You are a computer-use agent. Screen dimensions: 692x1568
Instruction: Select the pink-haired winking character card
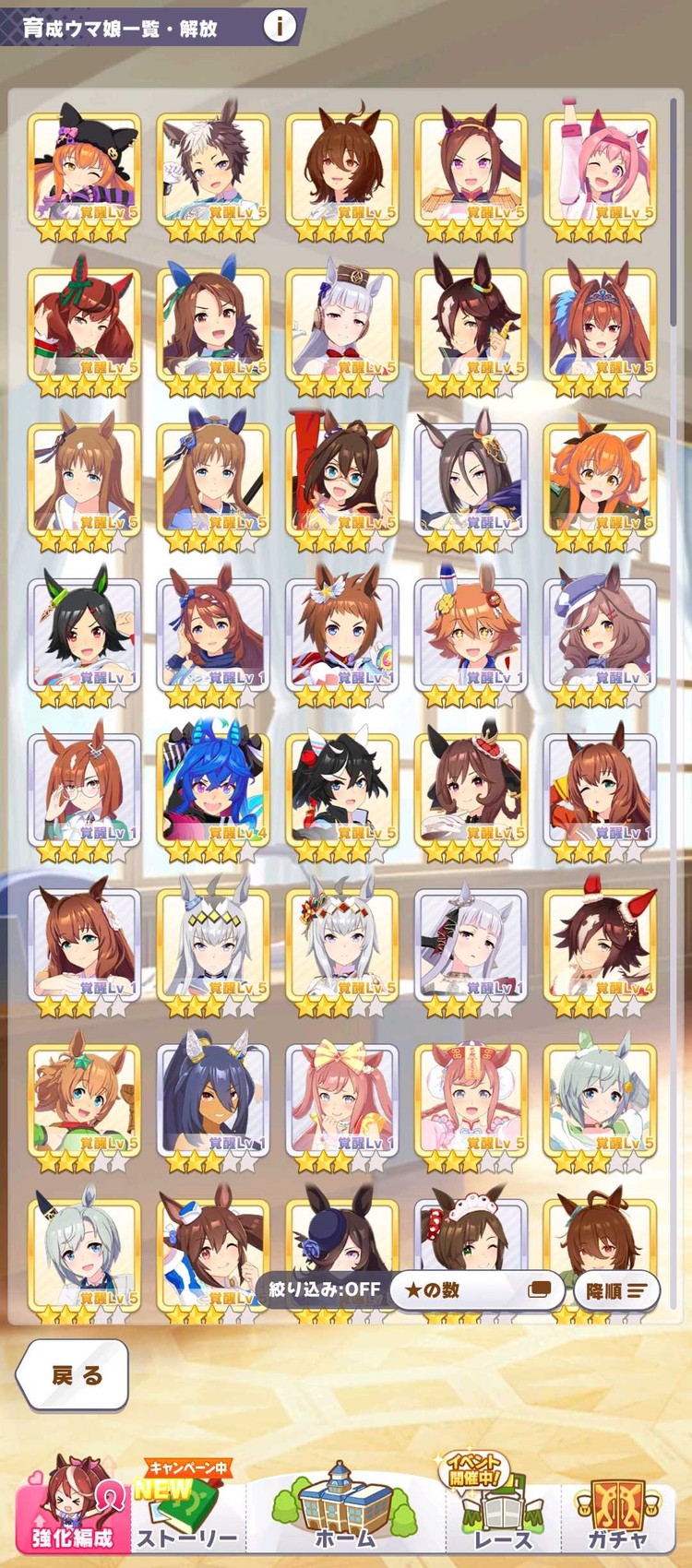pos(600,171)
